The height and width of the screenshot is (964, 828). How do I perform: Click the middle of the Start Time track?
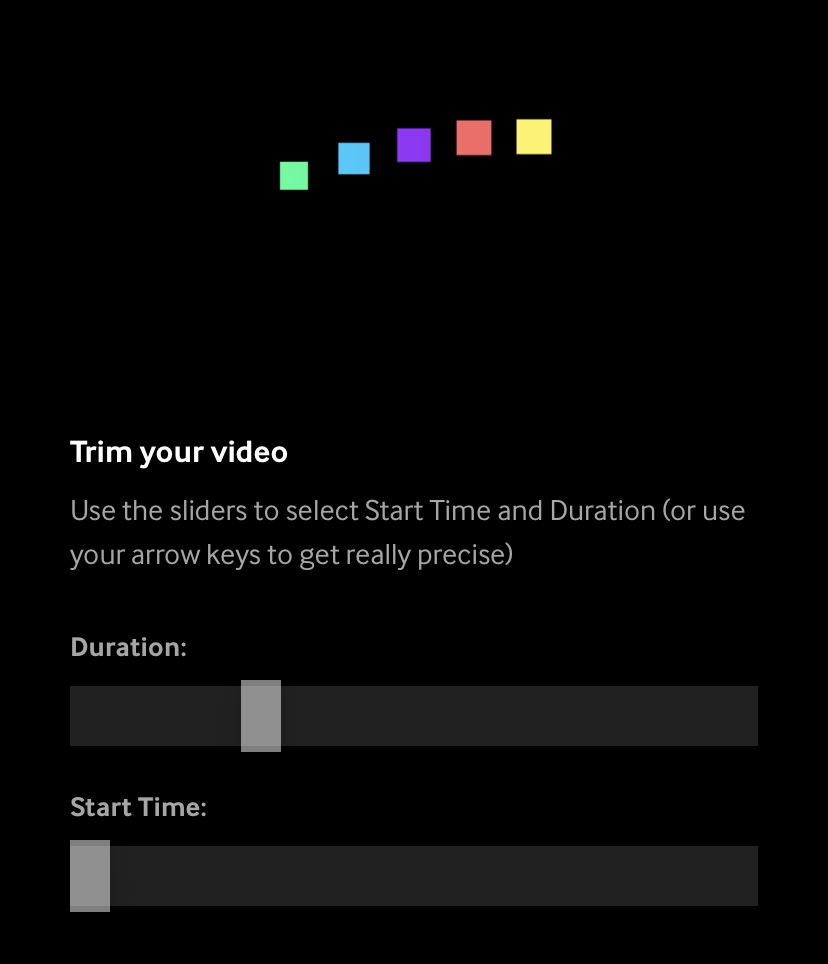414,875
